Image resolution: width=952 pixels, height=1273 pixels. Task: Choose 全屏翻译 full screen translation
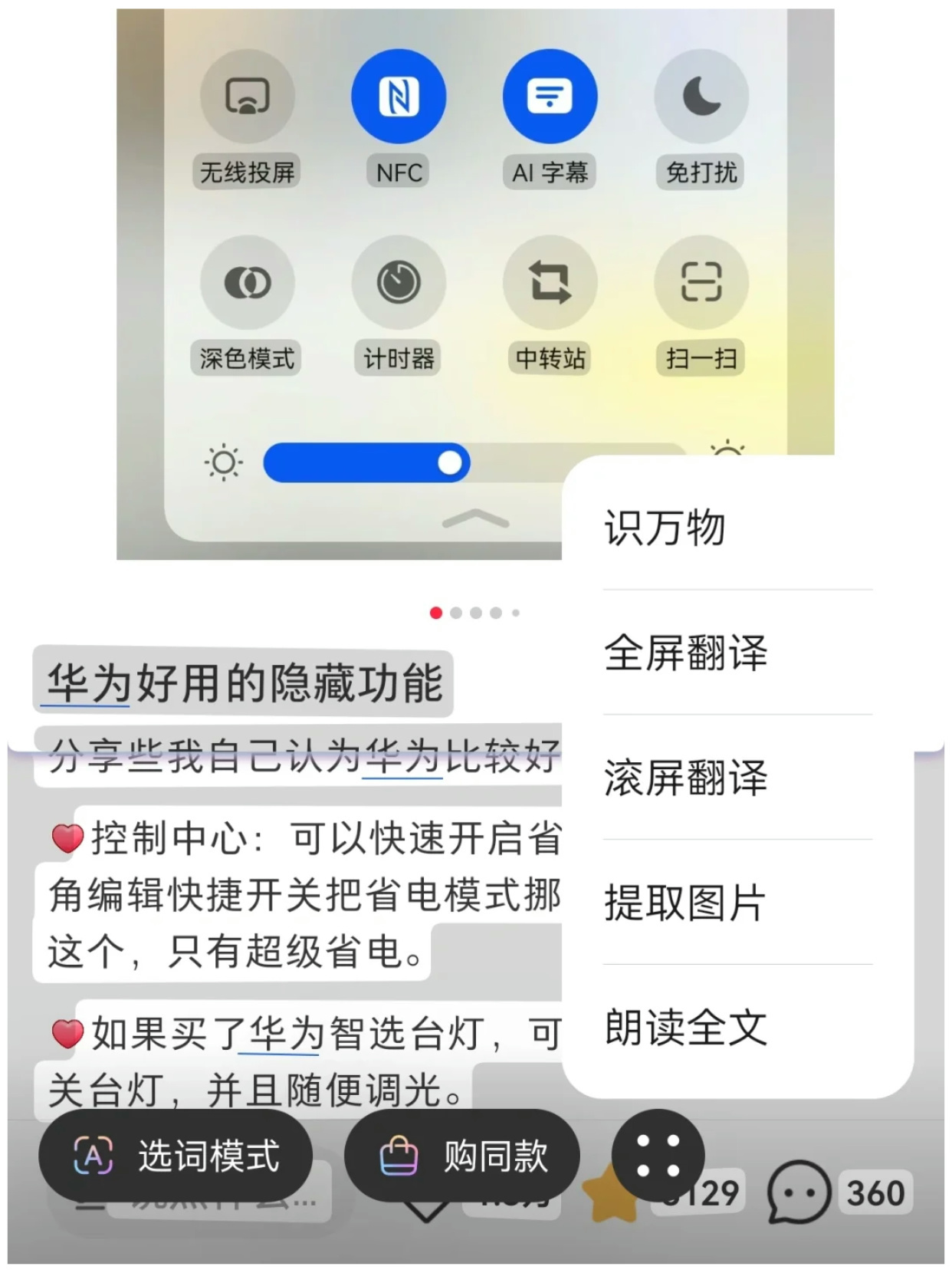(688, 653)
